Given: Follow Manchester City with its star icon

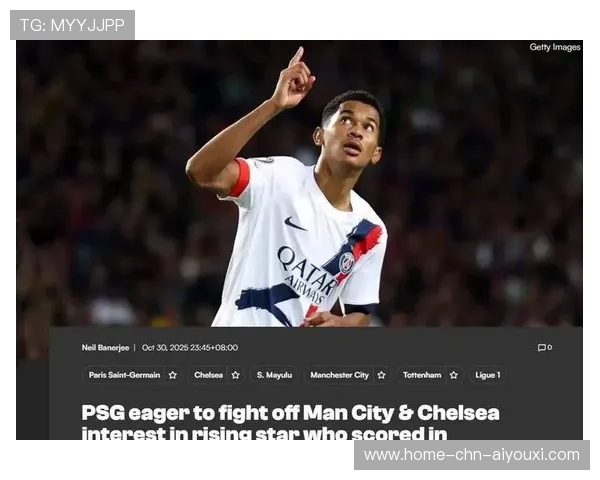Looking at the screenshot, I should click(381, 375).
